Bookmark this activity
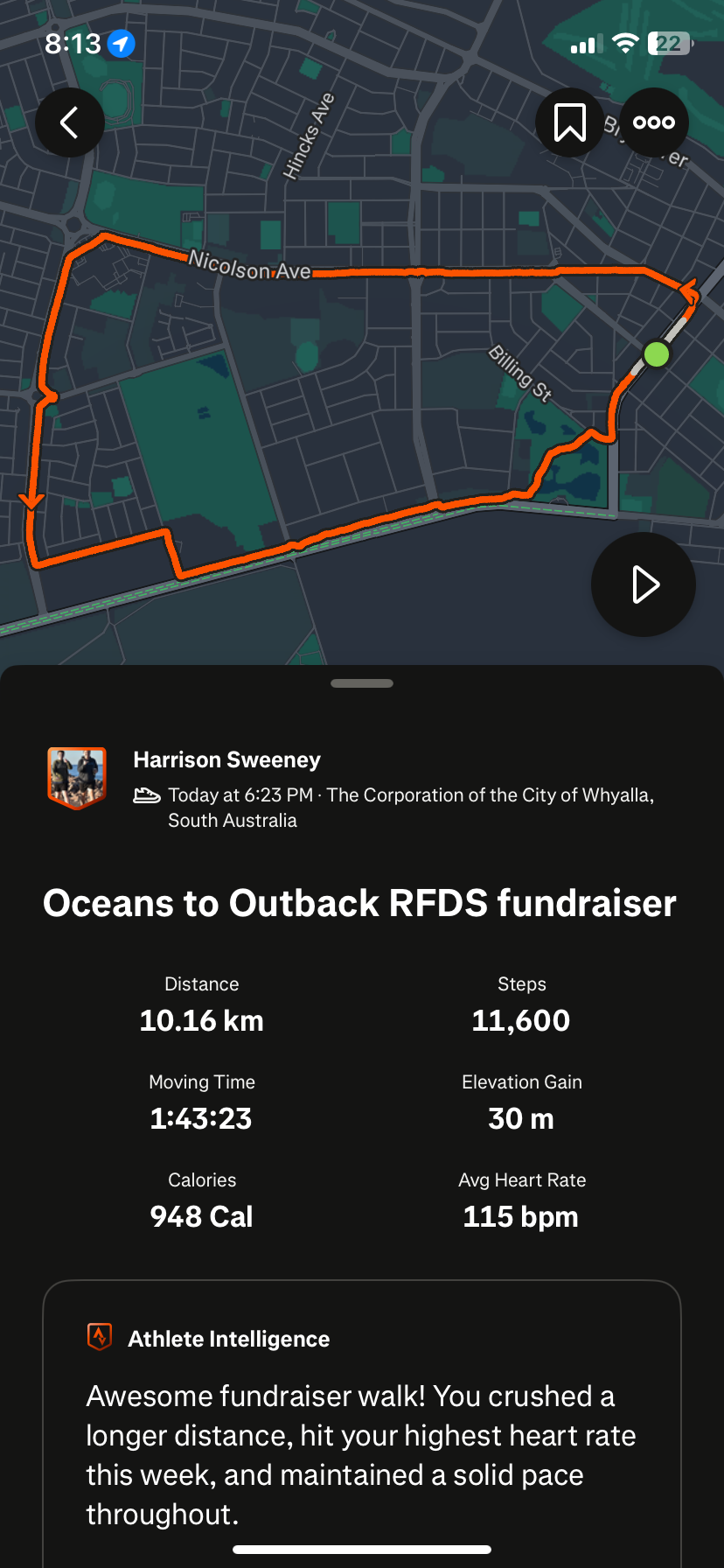The width and height of the screenshot is (724, 1568). coord(570,122)
